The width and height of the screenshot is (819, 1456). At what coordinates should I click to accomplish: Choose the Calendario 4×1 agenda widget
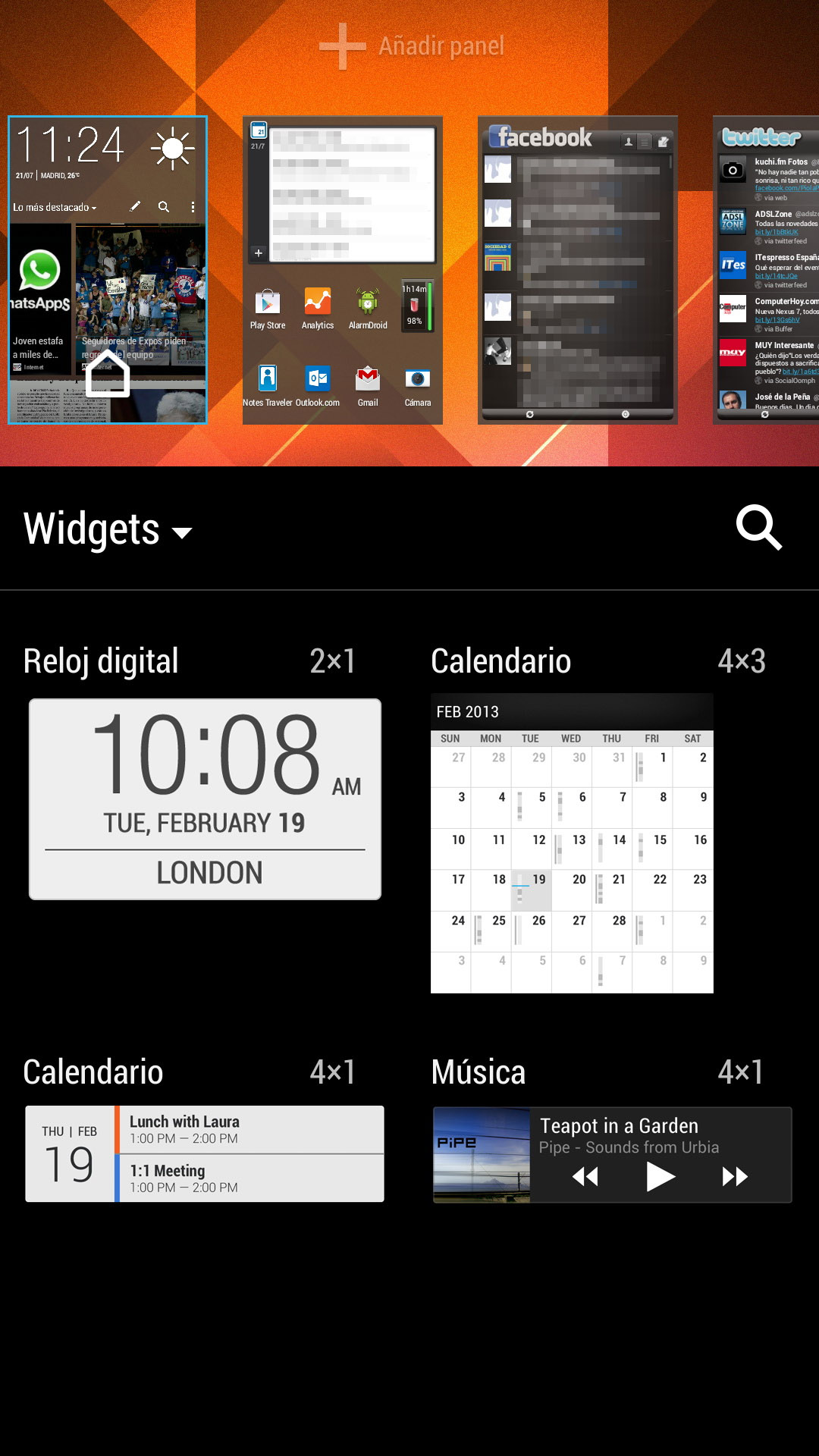(205, 1153)
